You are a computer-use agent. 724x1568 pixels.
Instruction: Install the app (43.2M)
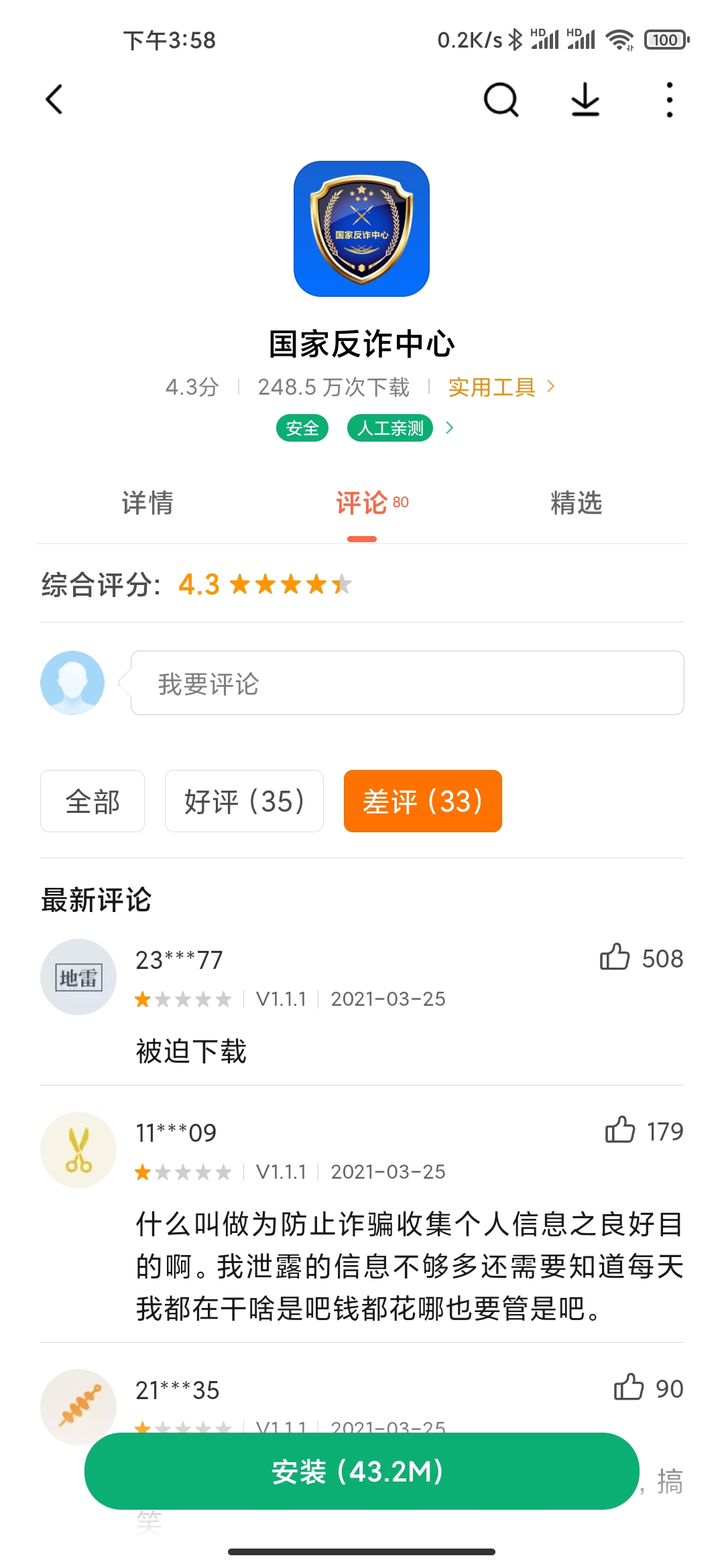tap(361, 1471)
